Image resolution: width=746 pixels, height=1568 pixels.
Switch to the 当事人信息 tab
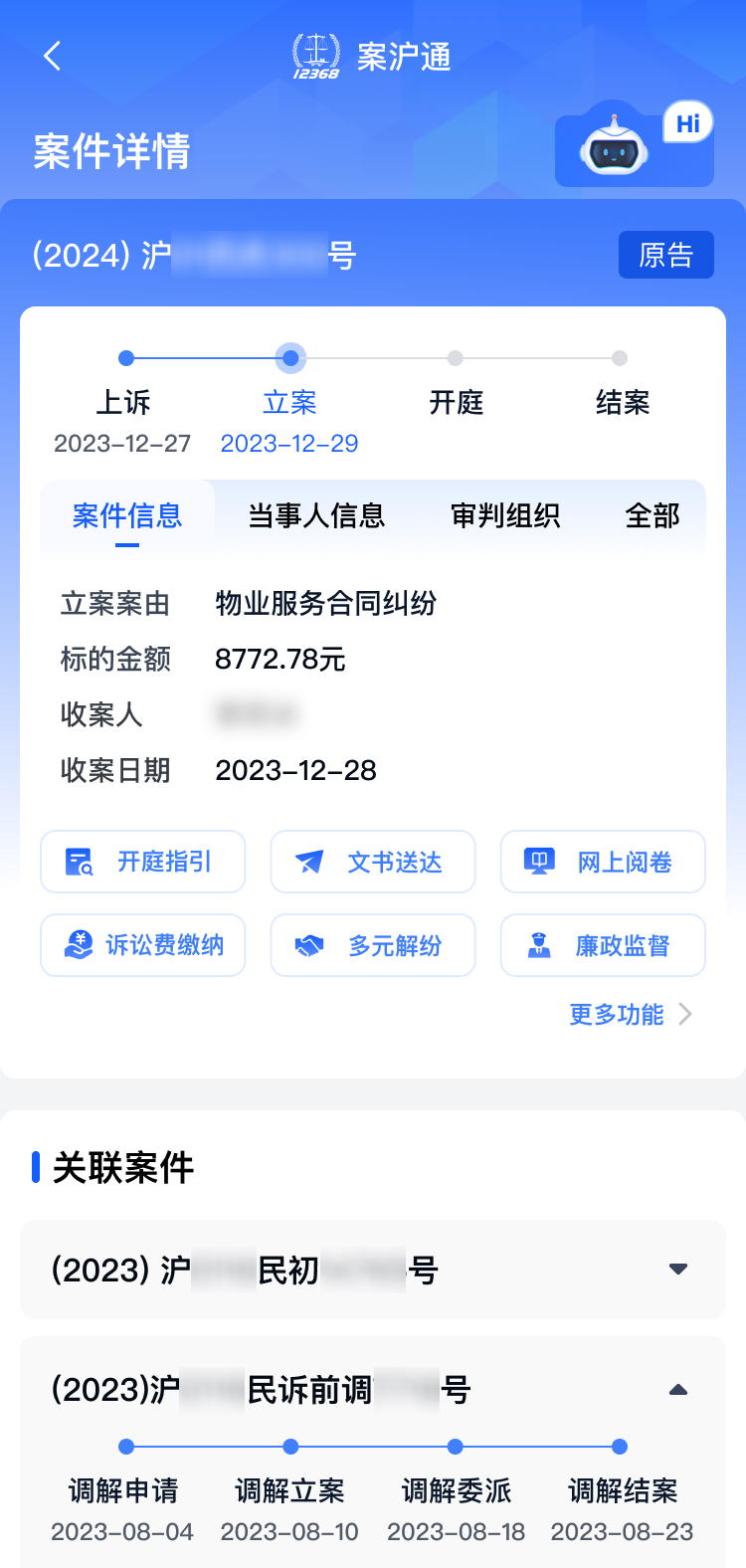coord(316,516)
